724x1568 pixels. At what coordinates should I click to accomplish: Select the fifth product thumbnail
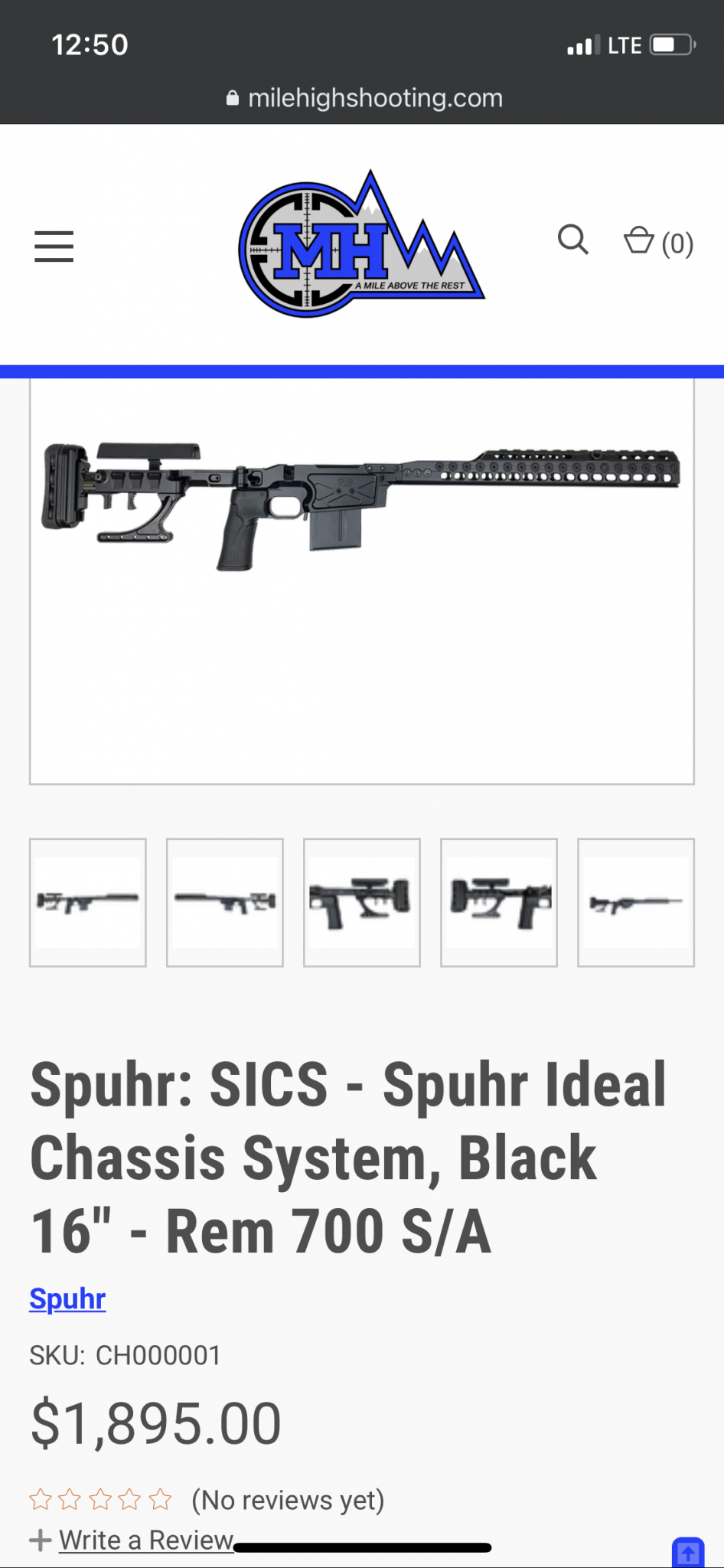point(636,903)
